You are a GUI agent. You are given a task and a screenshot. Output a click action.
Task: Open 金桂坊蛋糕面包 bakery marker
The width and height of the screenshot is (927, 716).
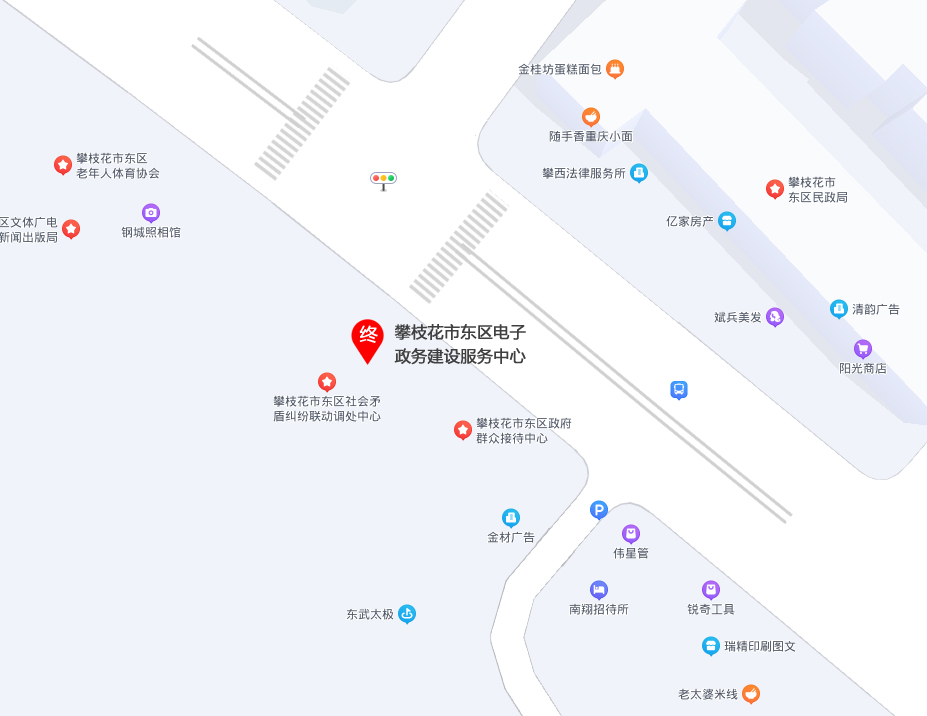(x=615, y=69)
